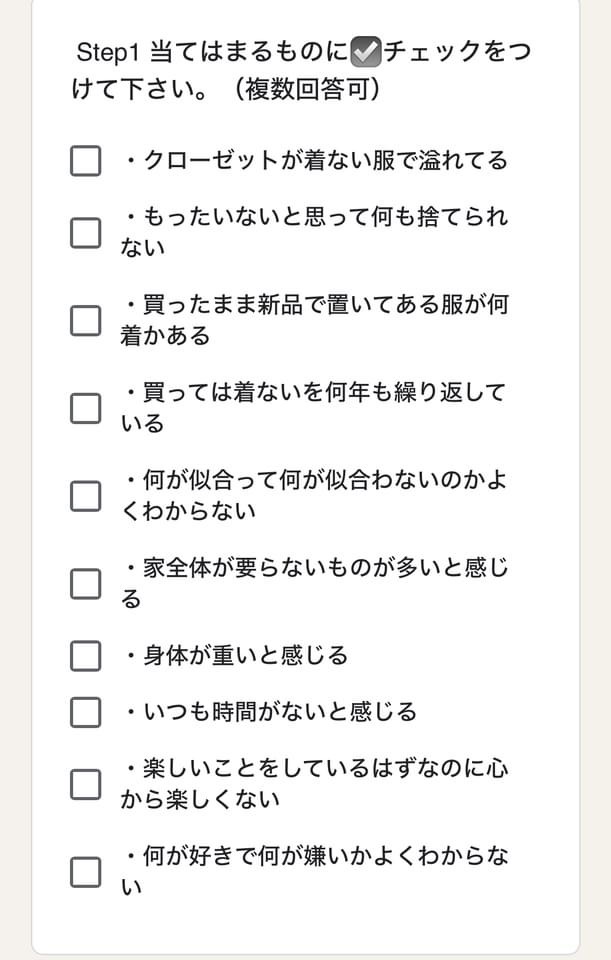This screenshot has width=611, height=960.
Task: Check 'いつも時間がないと感じる' box
Action: (86, 712)
